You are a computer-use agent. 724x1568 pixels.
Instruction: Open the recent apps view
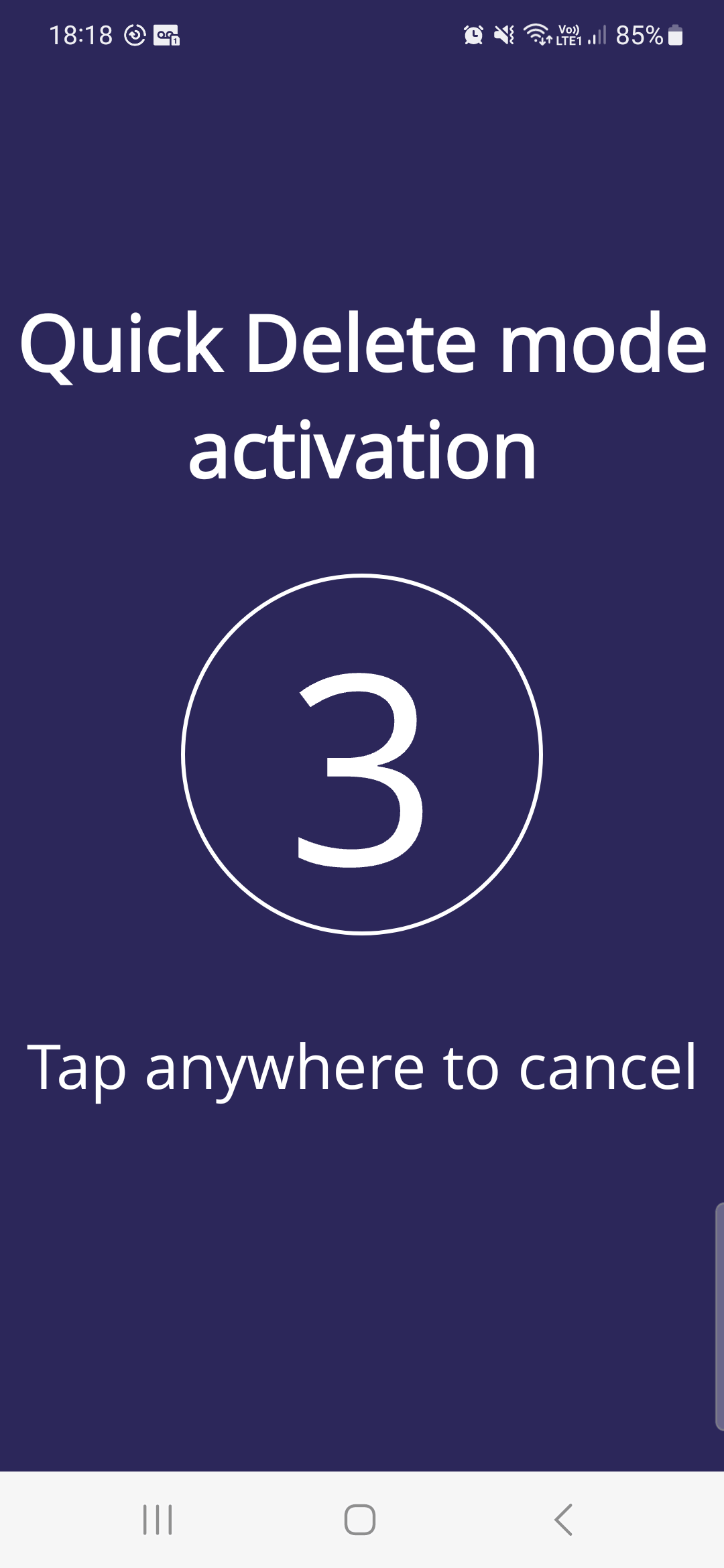click(x=158, y=1520)
